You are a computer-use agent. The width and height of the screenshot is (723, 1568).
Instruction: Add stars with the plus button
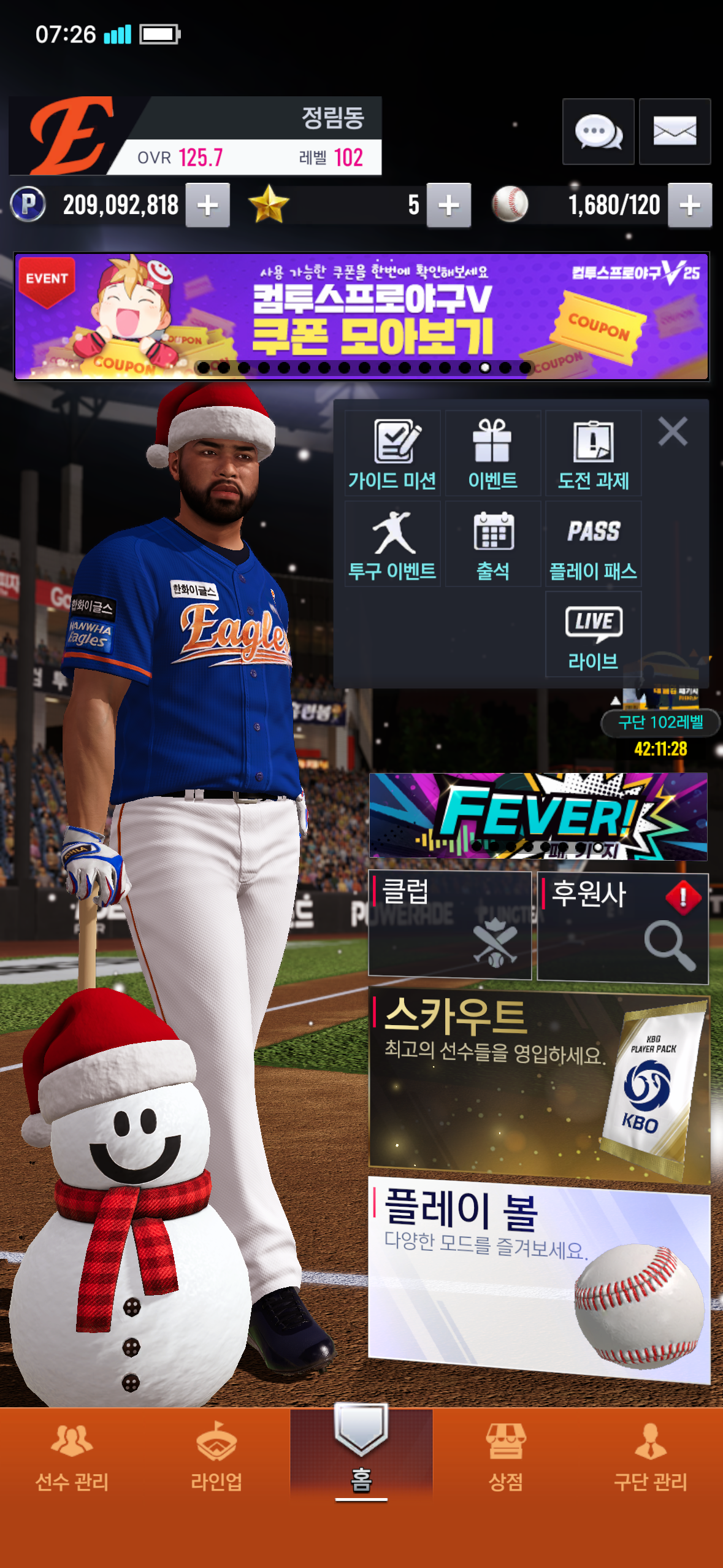click(x=449, y=206)
